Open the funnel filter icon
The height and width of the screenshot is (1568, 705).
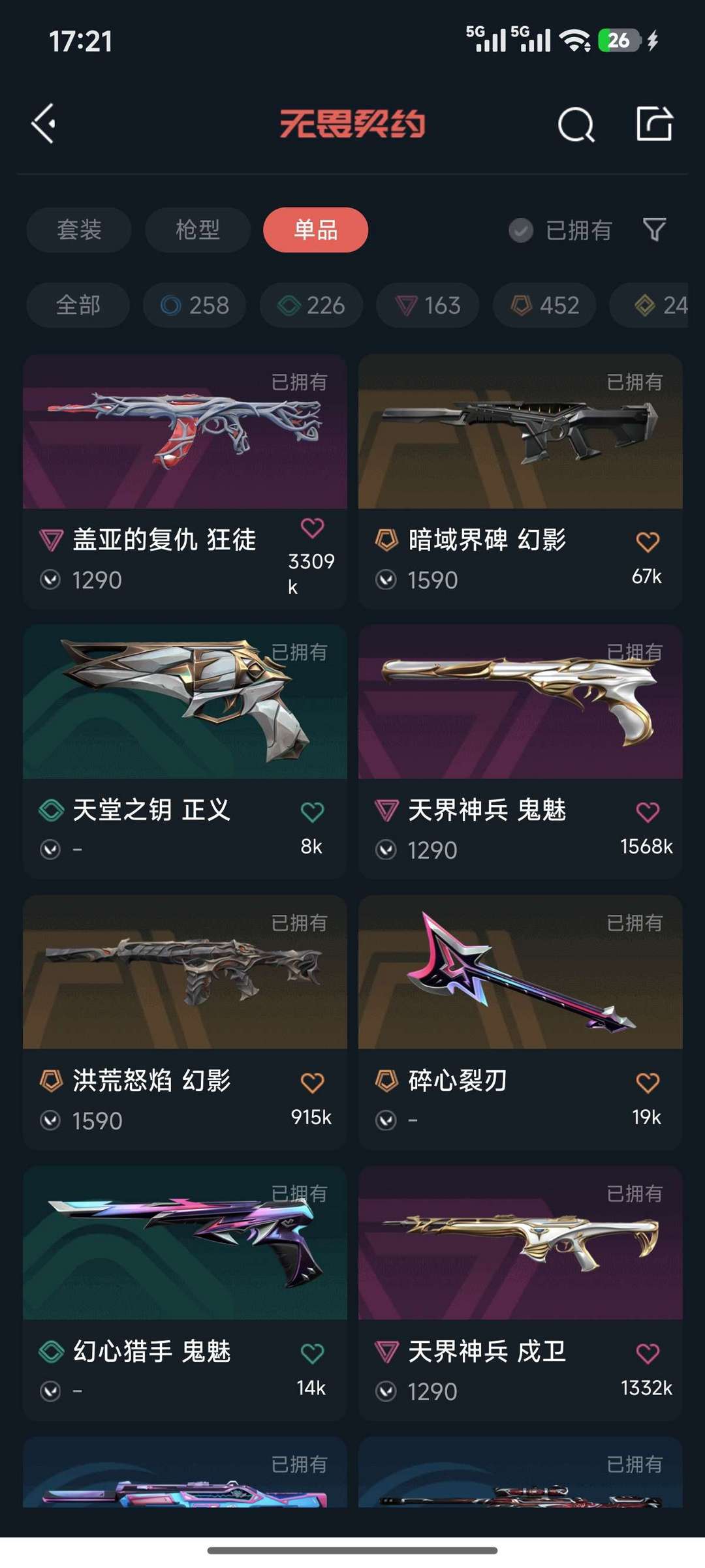pos(654,230)
